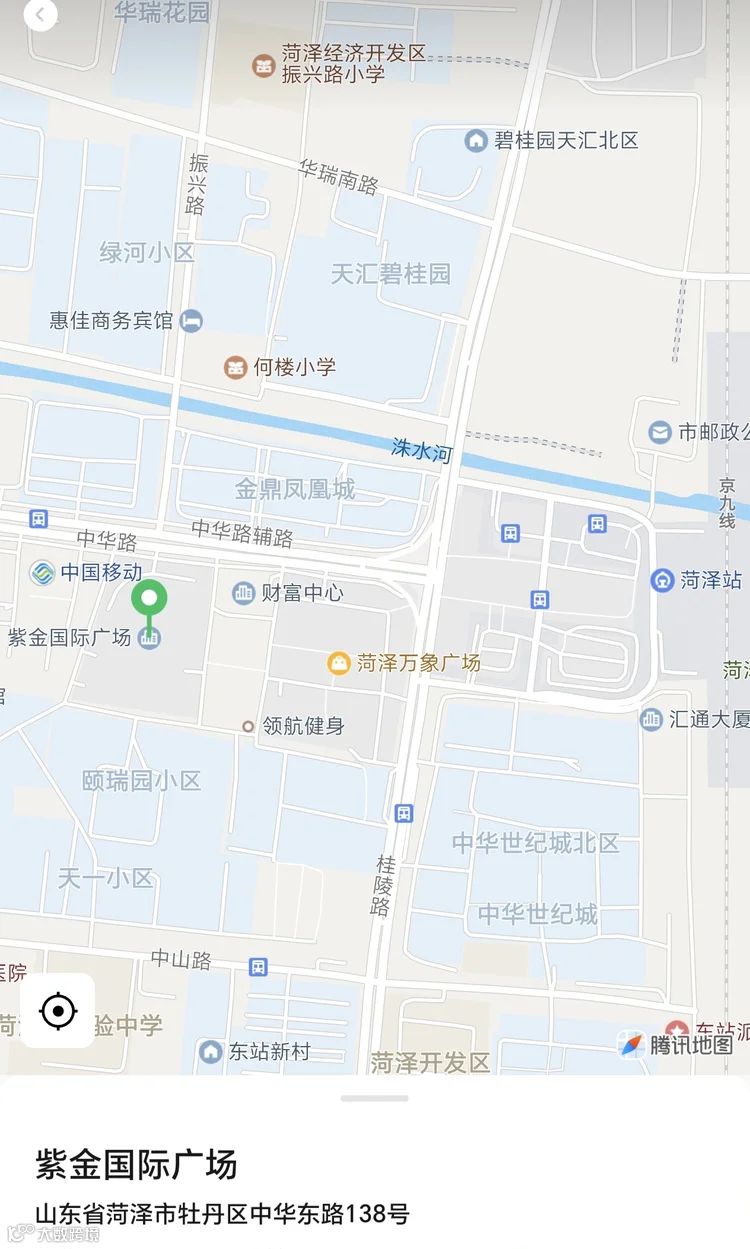The width and height of the screenshot is (750, 1249).
Task: Go back using the top-left arrow
Action: click(x=40, y=14)
